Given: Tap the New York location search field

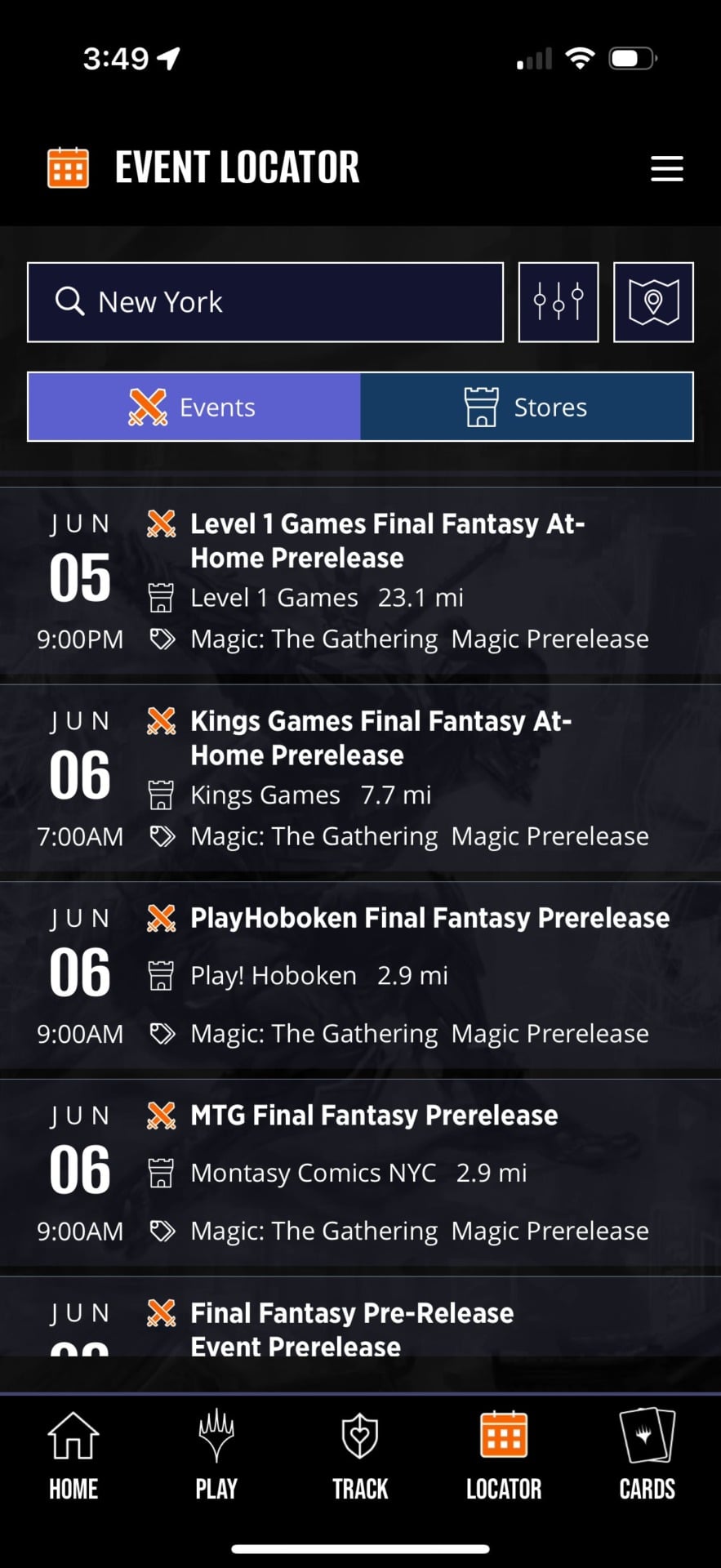Looking at the screenshot, I should click(265, 302).
